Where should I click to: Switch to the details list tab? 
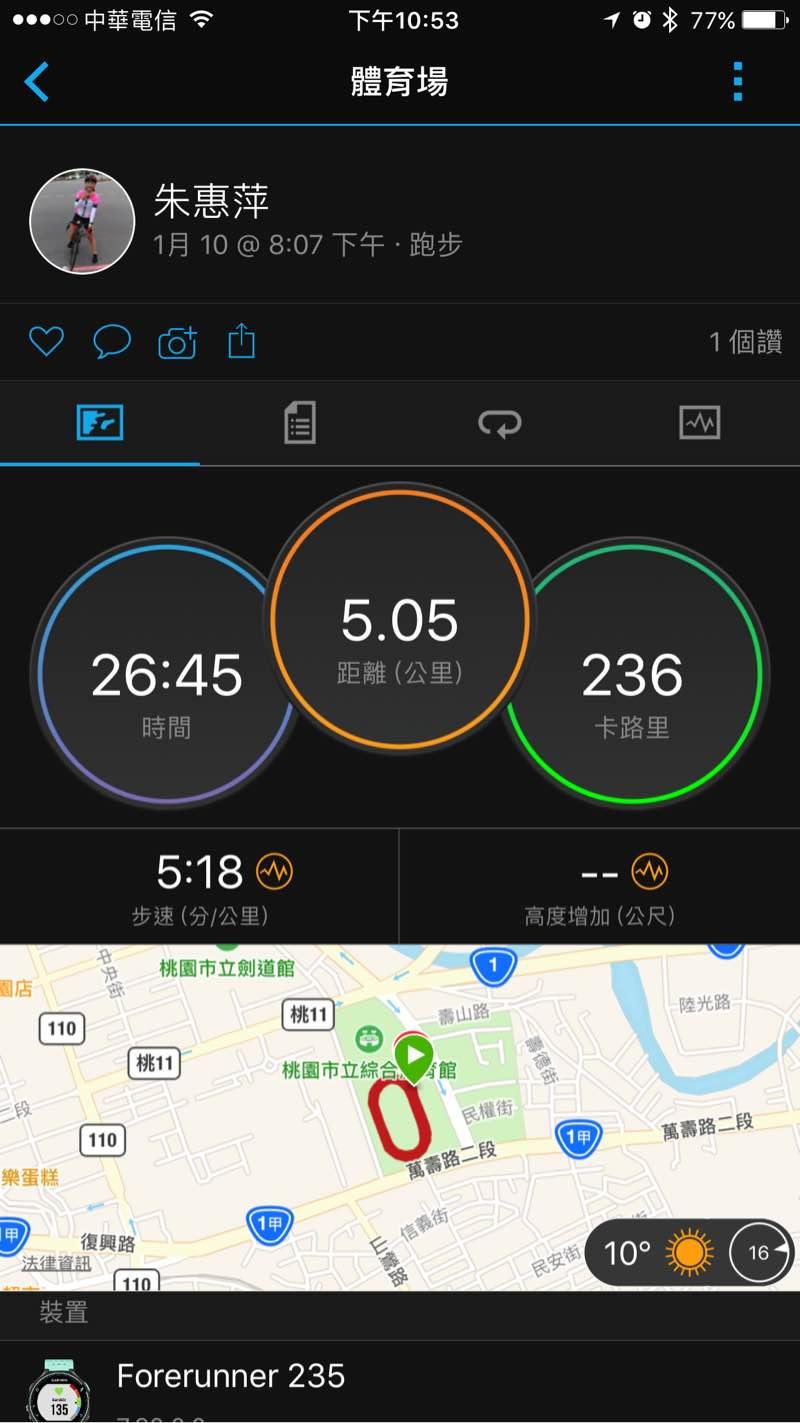299,423
